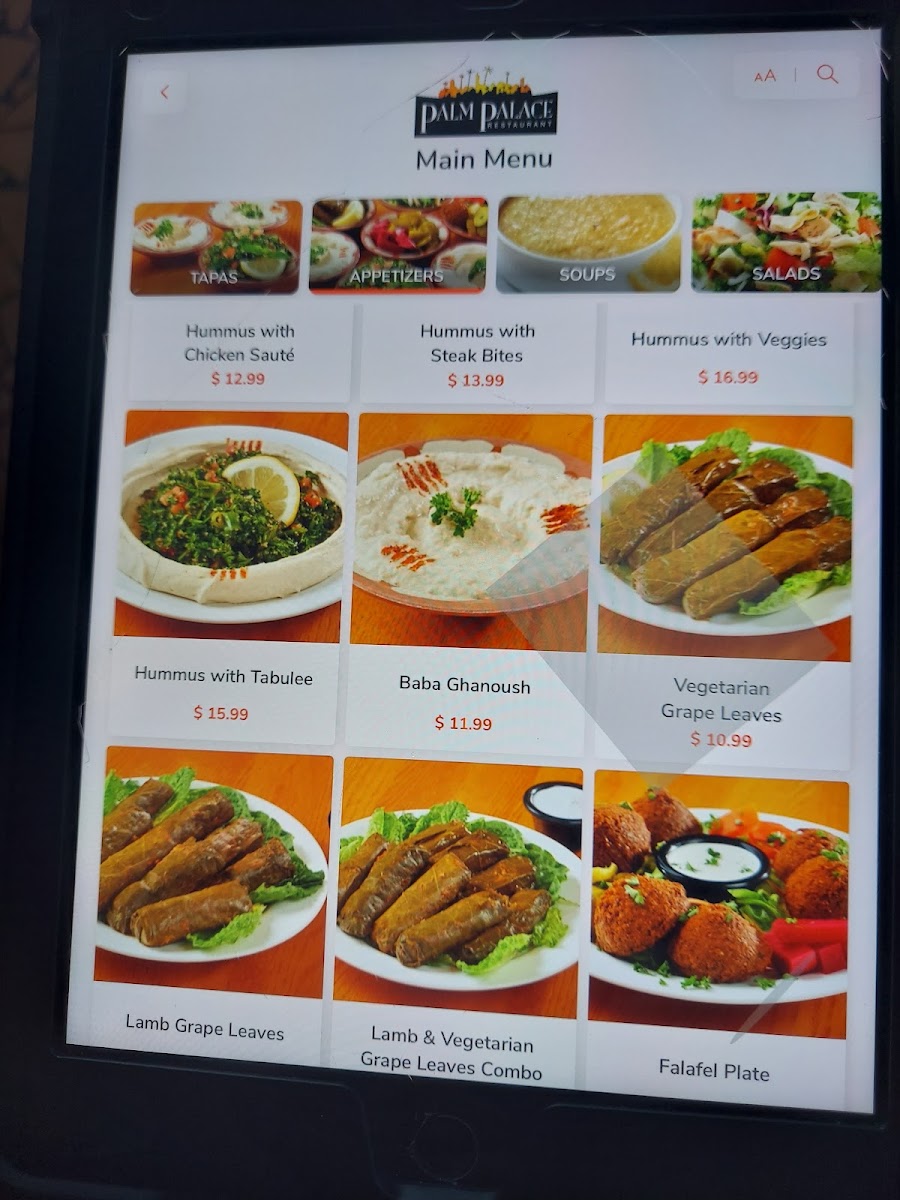Select Hummus with Steak Bites
The height and width of the screenshot is (1200, 900).
476,353
